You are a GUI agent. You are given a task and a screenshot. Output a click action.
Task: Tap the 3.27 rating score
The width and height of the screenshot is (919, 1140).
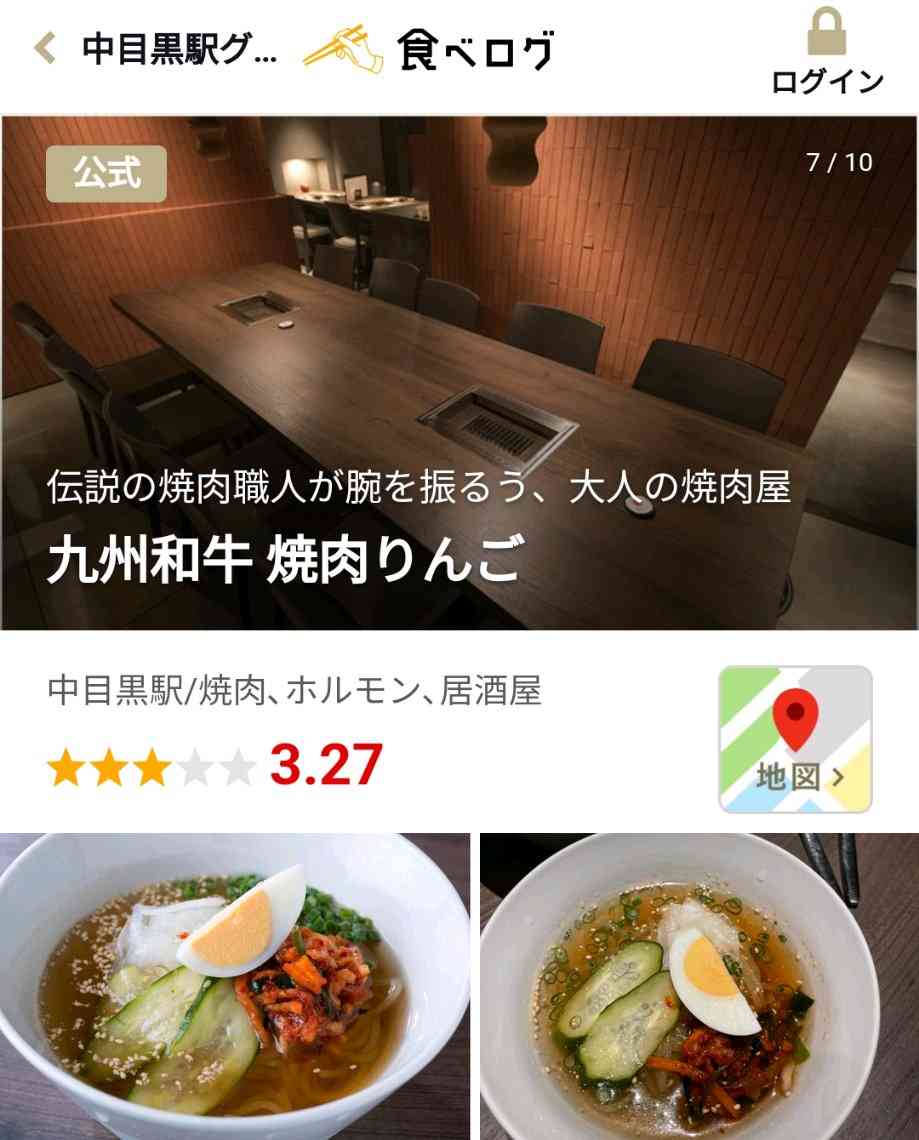313,764
